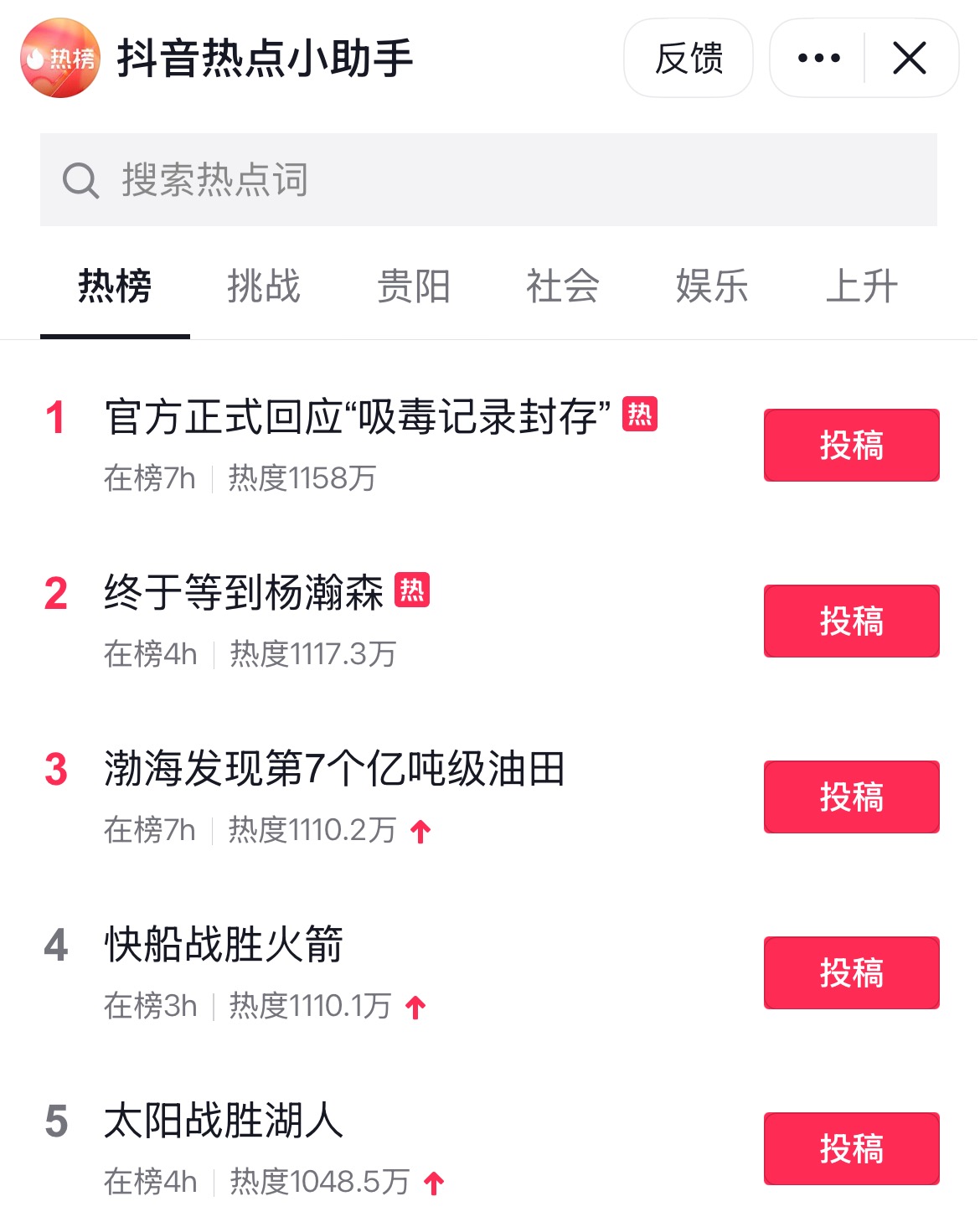The height and width of the screenshot is (1222, 980).
Task: Select the 热榜 tab
Action: (115, 286)
